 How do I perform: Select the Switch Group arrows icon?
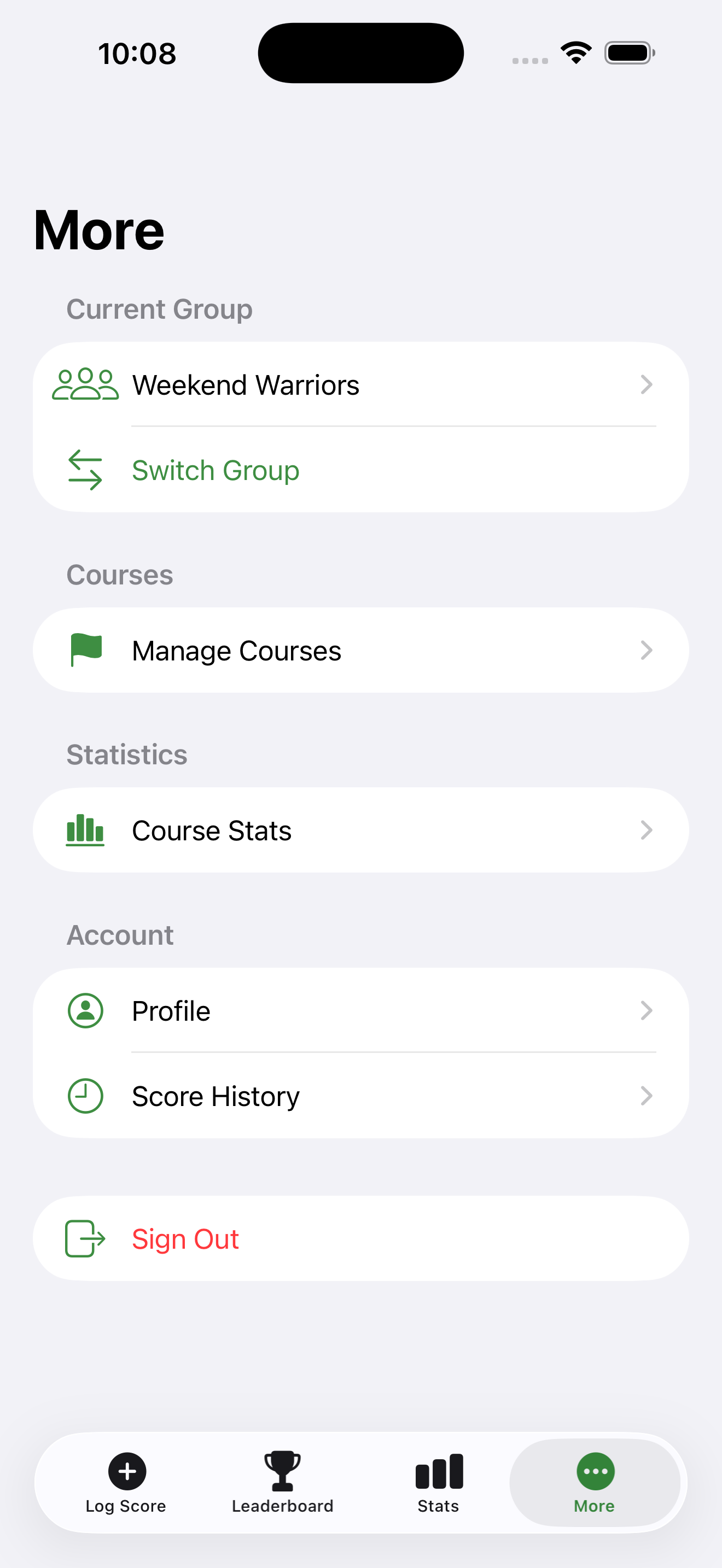tap(85, 470)
